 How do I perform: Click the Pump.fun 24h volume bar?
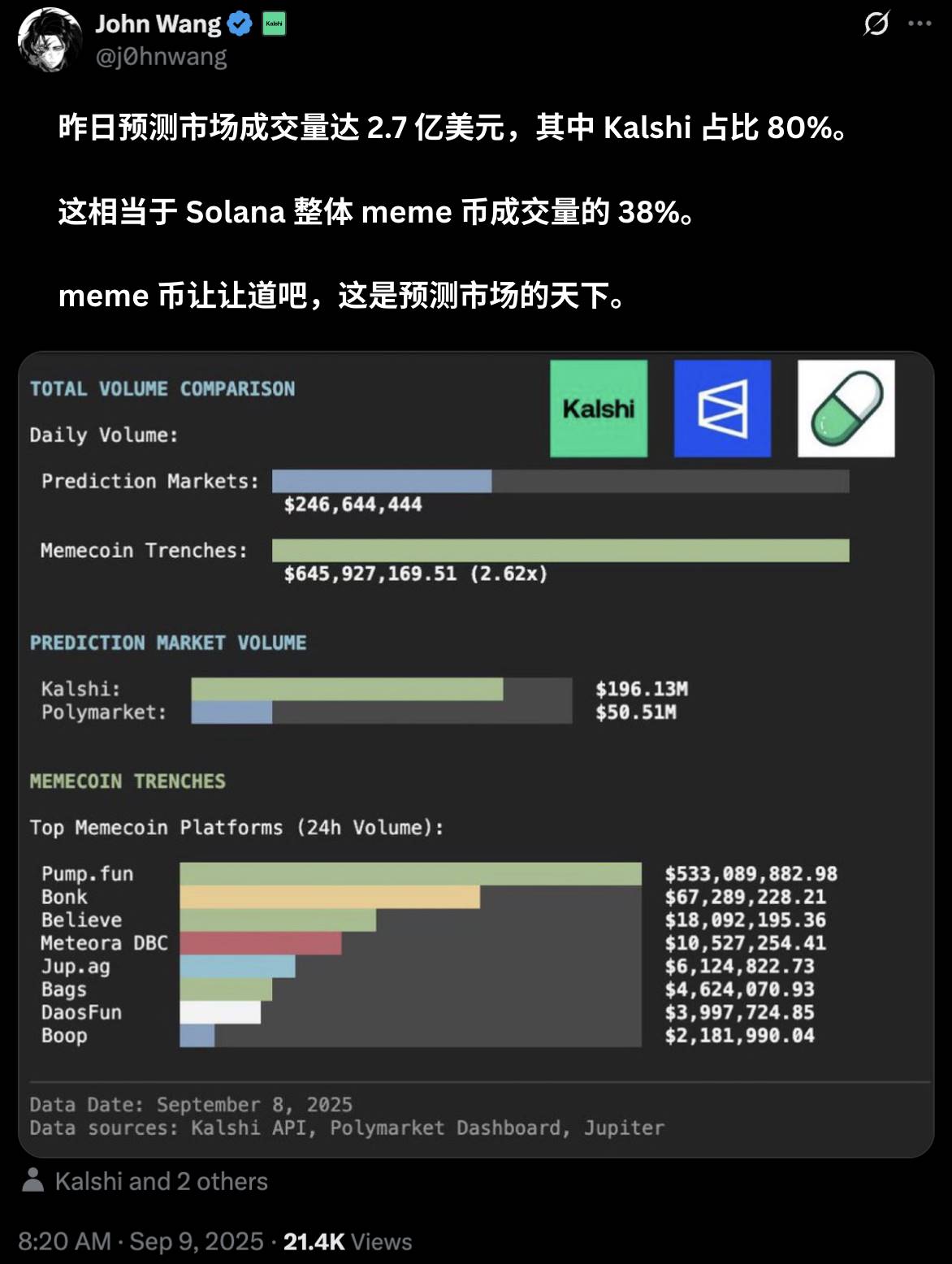pos(406,873)
